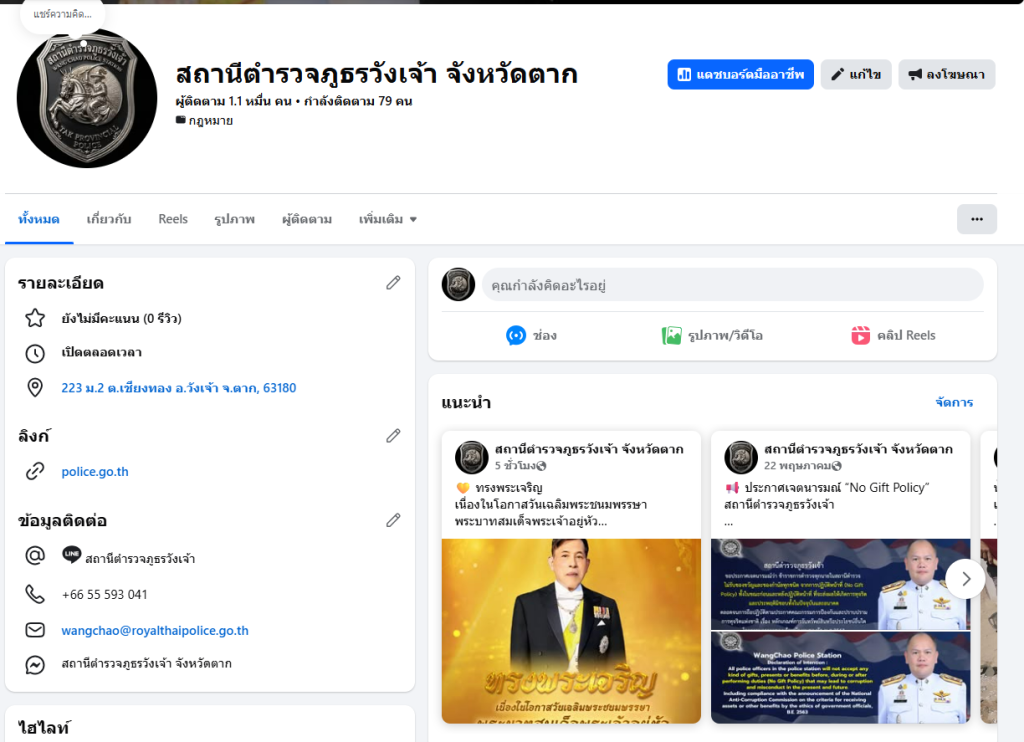Screen dimensions: 1024x742
Task: Edit the ข้อมูลติดต่อ section with pencil icon
Action: [393, 521]
